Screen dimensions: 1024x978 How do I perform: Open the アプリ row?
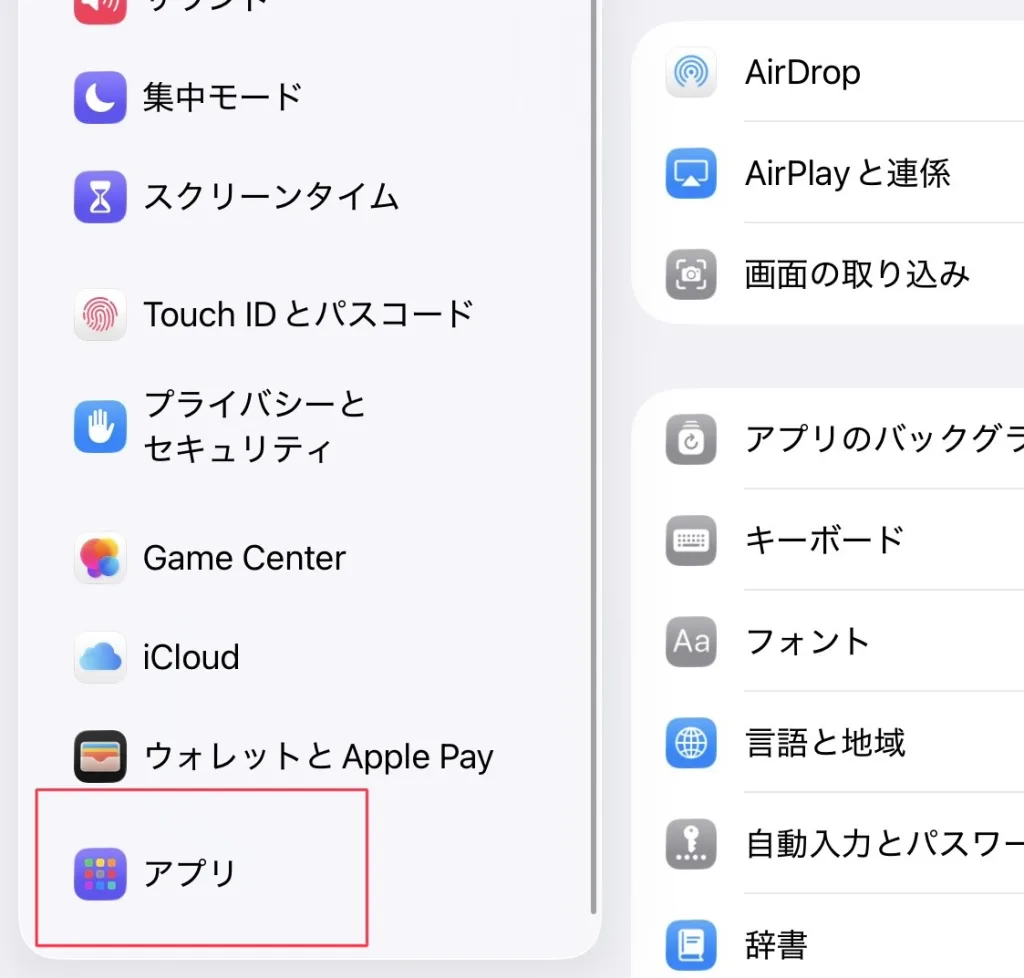coord(190,873)
